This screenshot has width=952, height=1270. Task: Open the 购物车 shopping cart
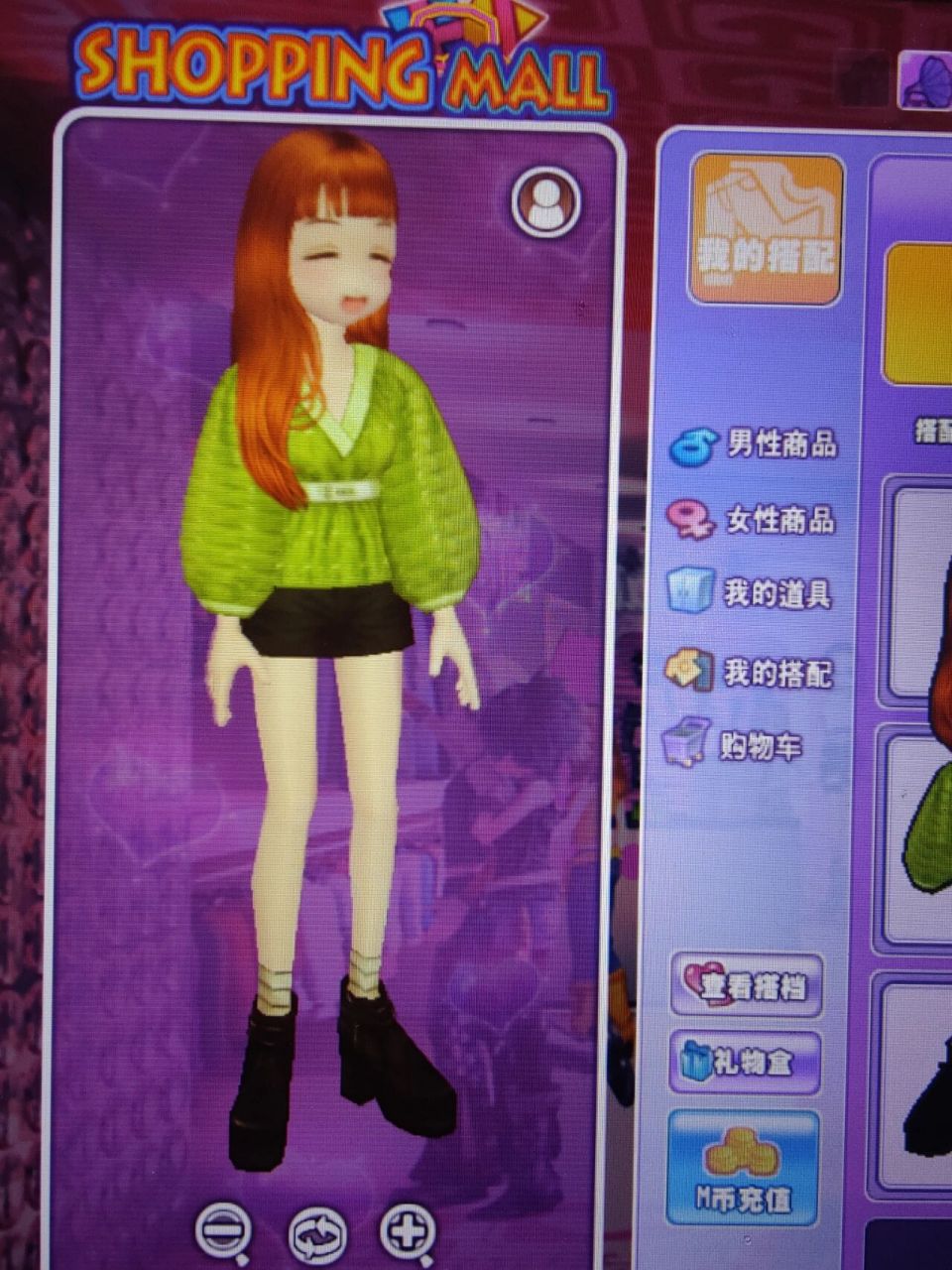click(734, 744)
